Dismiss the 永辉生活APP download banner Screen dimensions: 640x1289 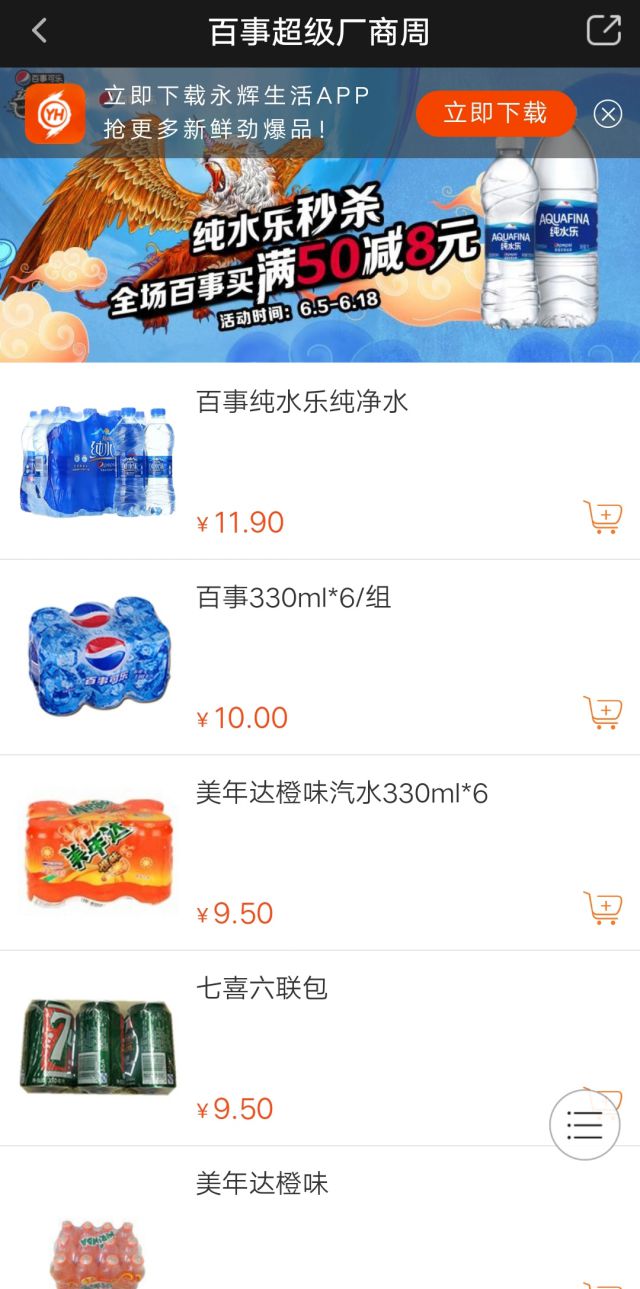click(x=608, y=114)
